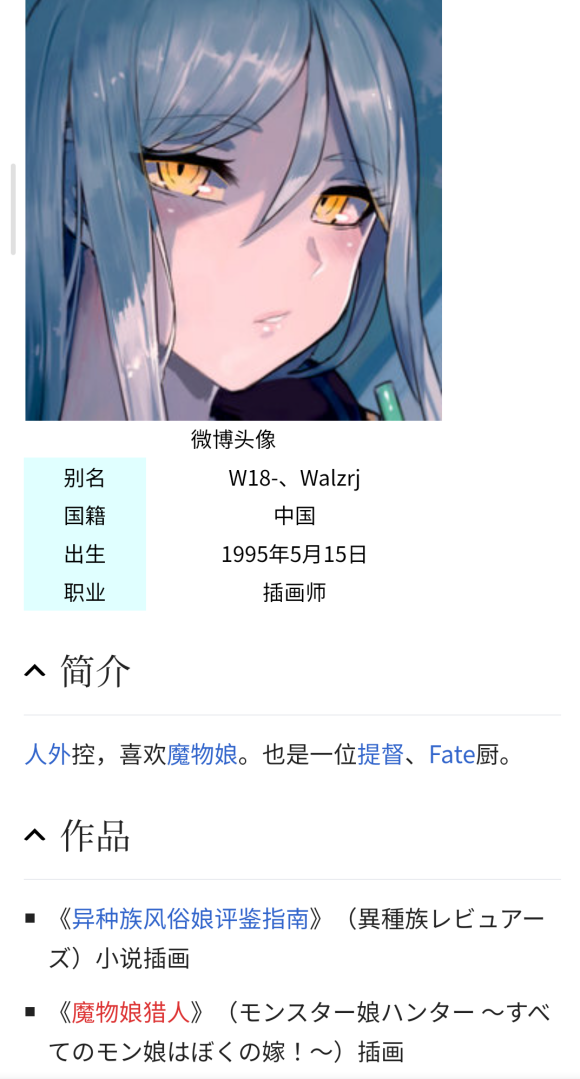Open the 提督 link

pyautogui.click(x=380, y=754)
